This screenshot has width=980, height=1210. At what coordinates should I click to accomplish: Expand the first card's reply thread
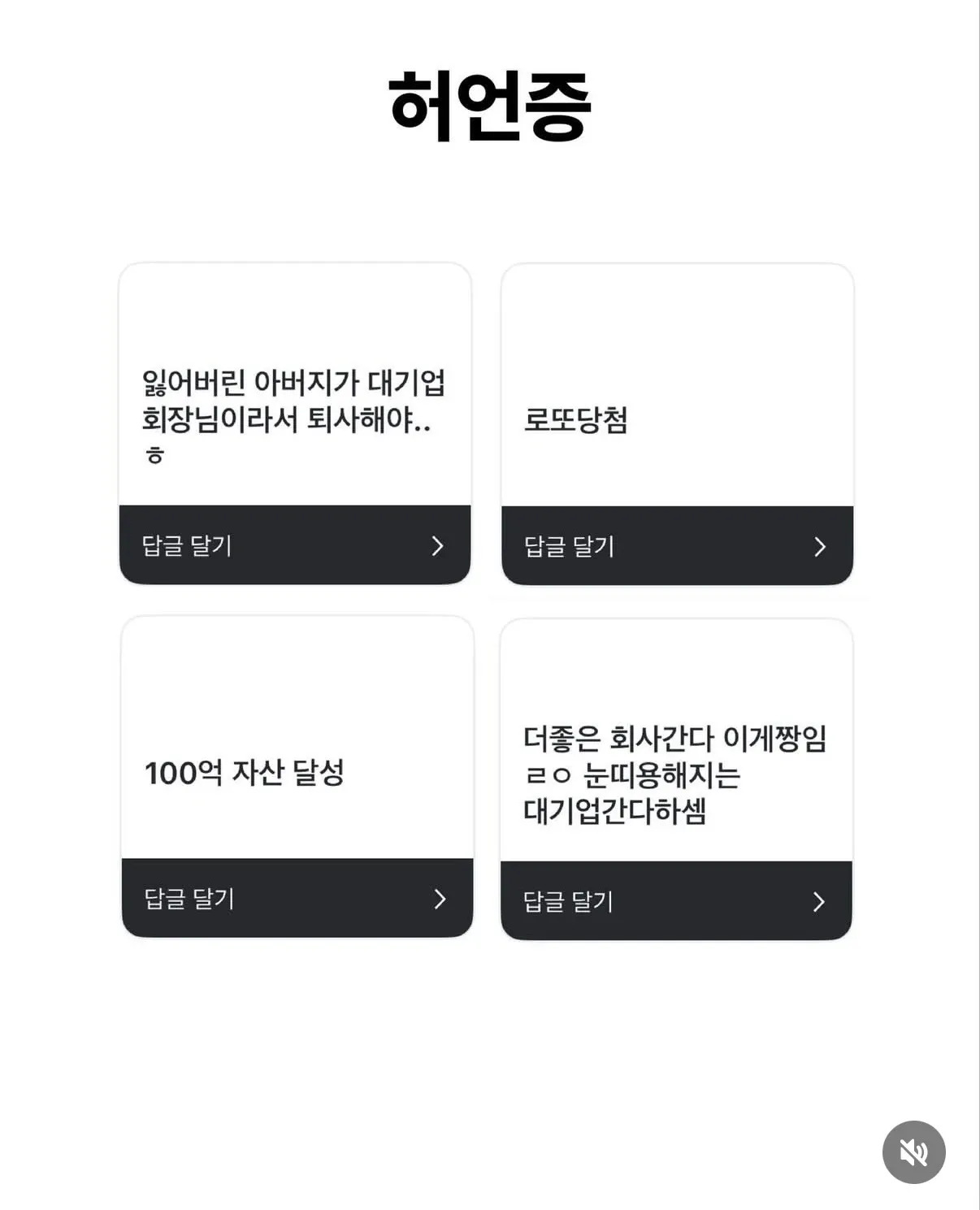click(x=294, y=547)
